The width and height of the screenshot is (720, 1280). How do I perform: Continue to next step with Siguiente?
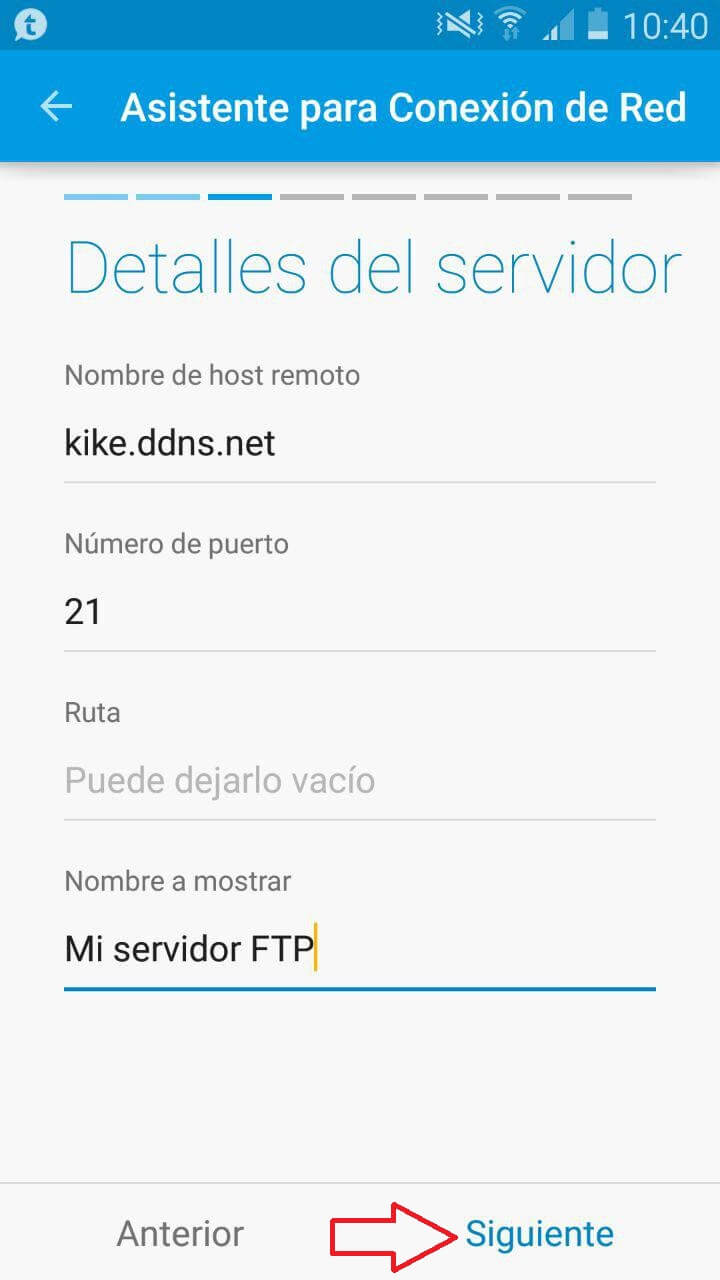click(539, 1233)
